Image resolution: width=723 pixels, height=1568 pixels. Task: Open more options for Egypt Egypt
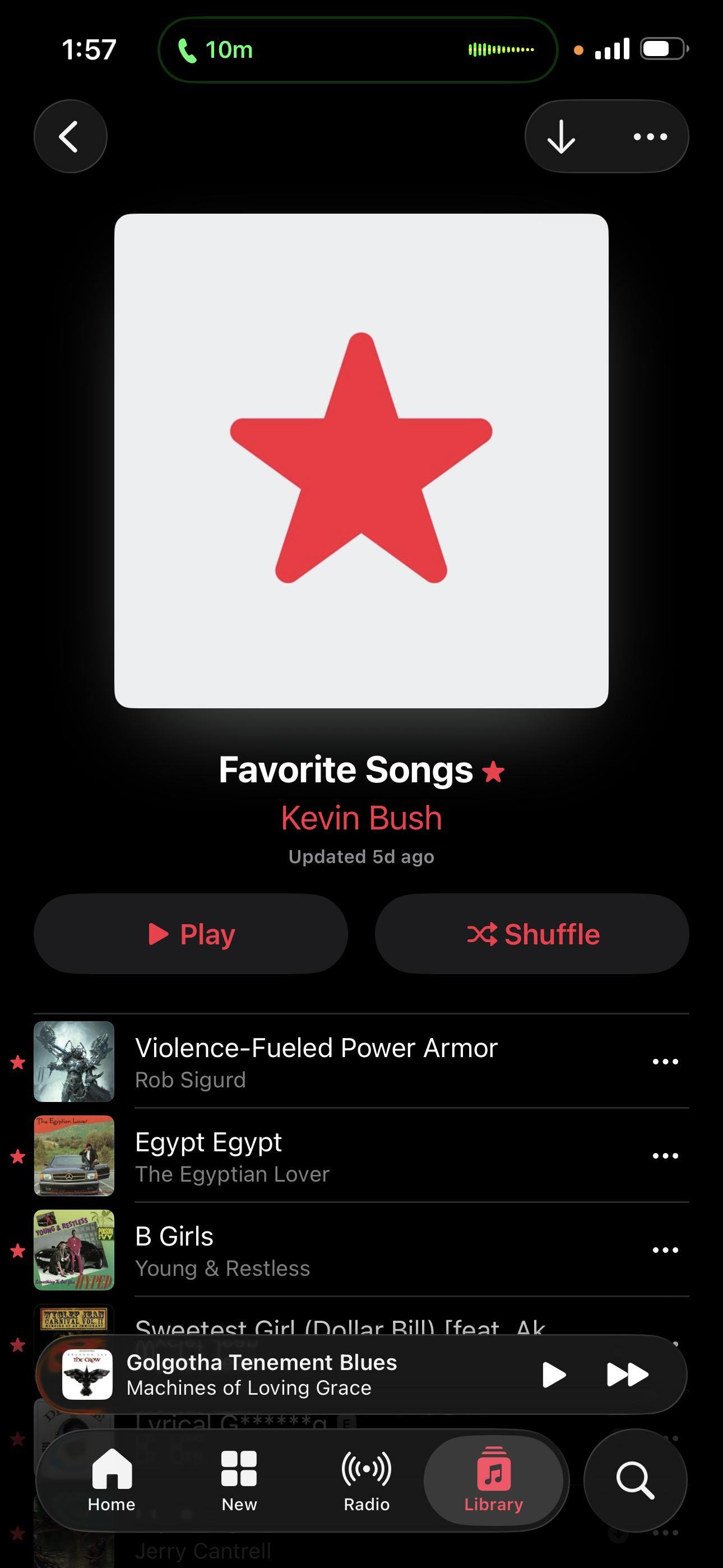665,1156
